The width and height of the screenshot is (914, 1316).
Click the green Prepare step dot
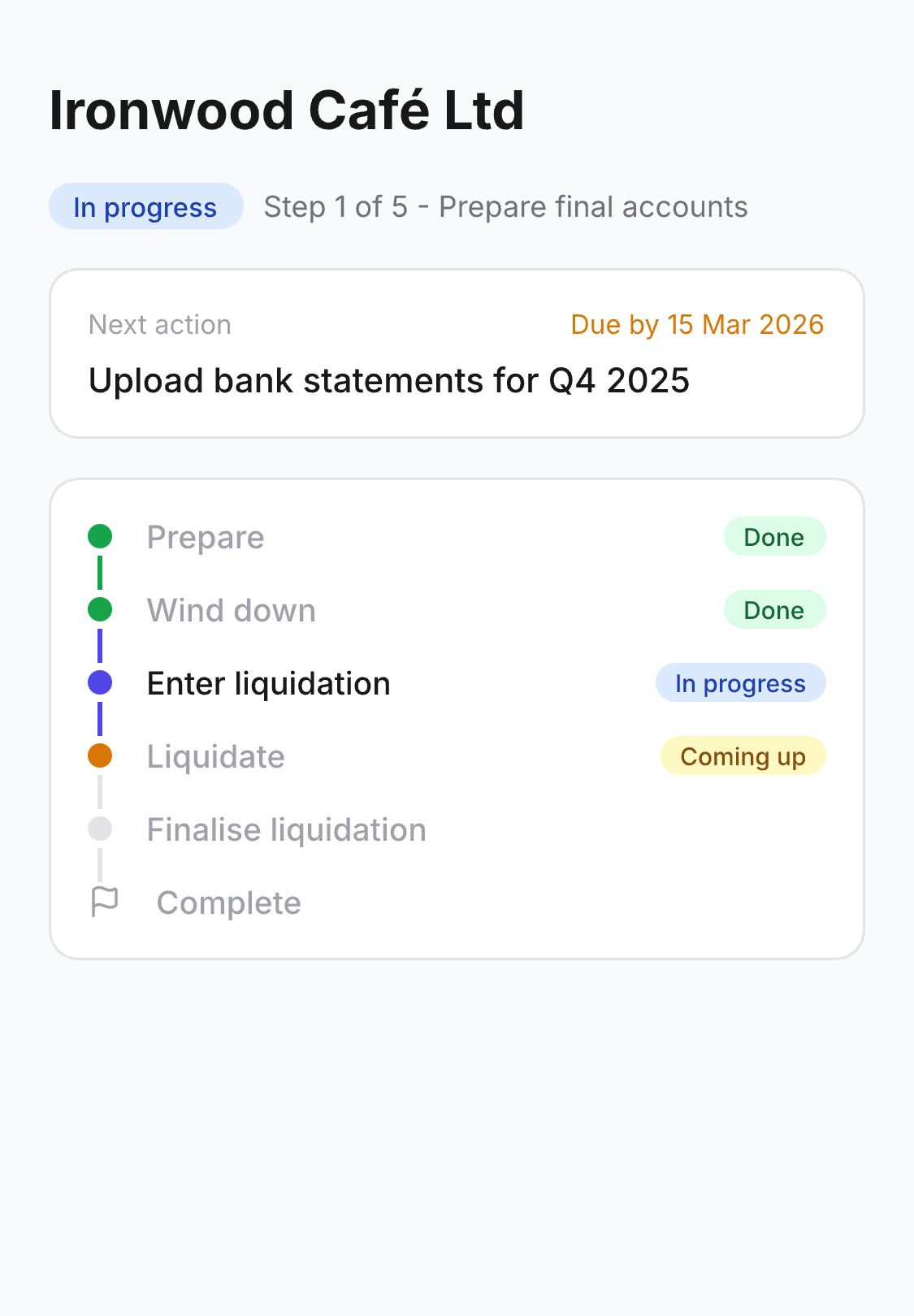tap(100, 535)
